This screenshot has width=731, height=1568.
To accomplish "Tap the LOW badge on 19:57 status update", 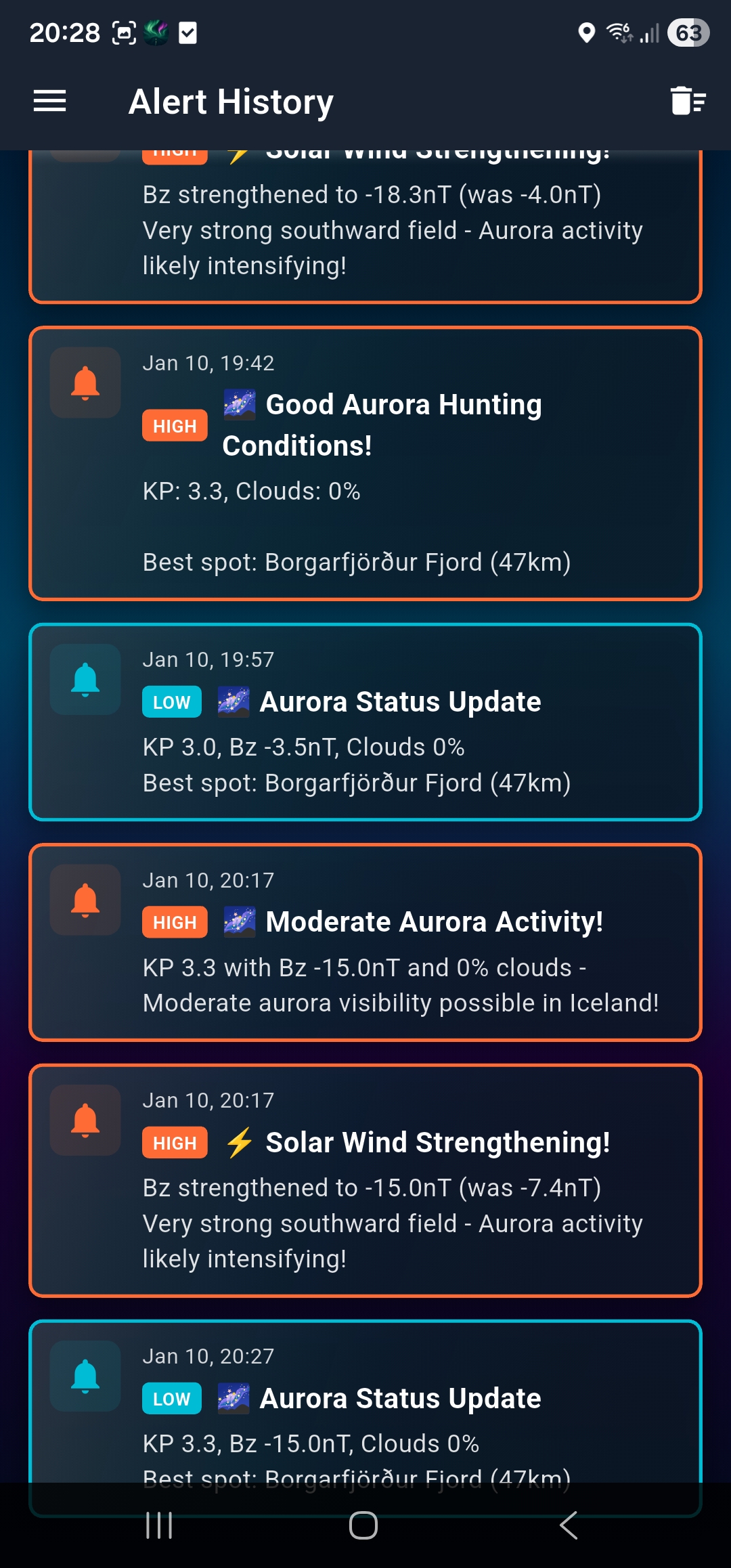I will point(171,702).
